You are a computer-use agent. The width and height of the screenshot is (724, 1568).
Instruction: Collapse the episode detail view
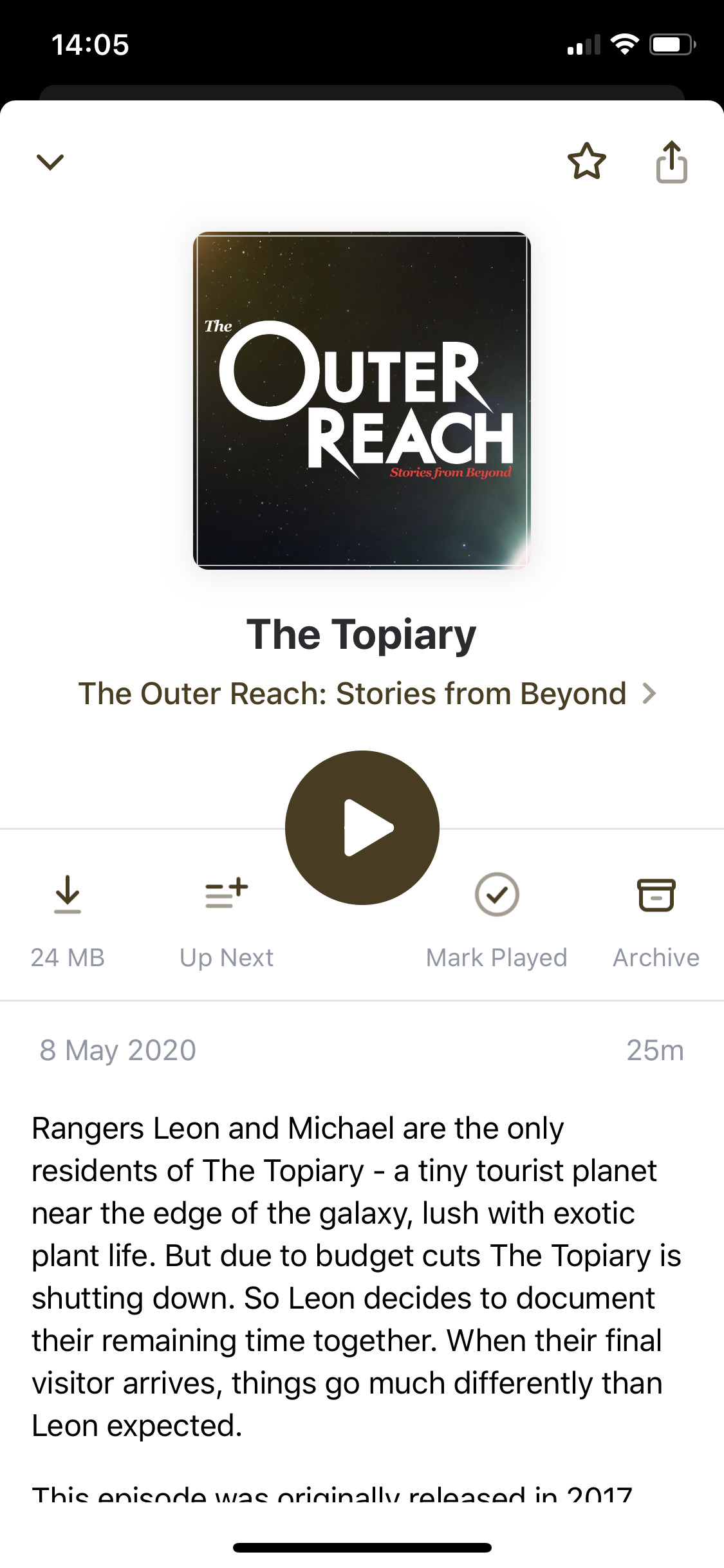pos(51,163)
